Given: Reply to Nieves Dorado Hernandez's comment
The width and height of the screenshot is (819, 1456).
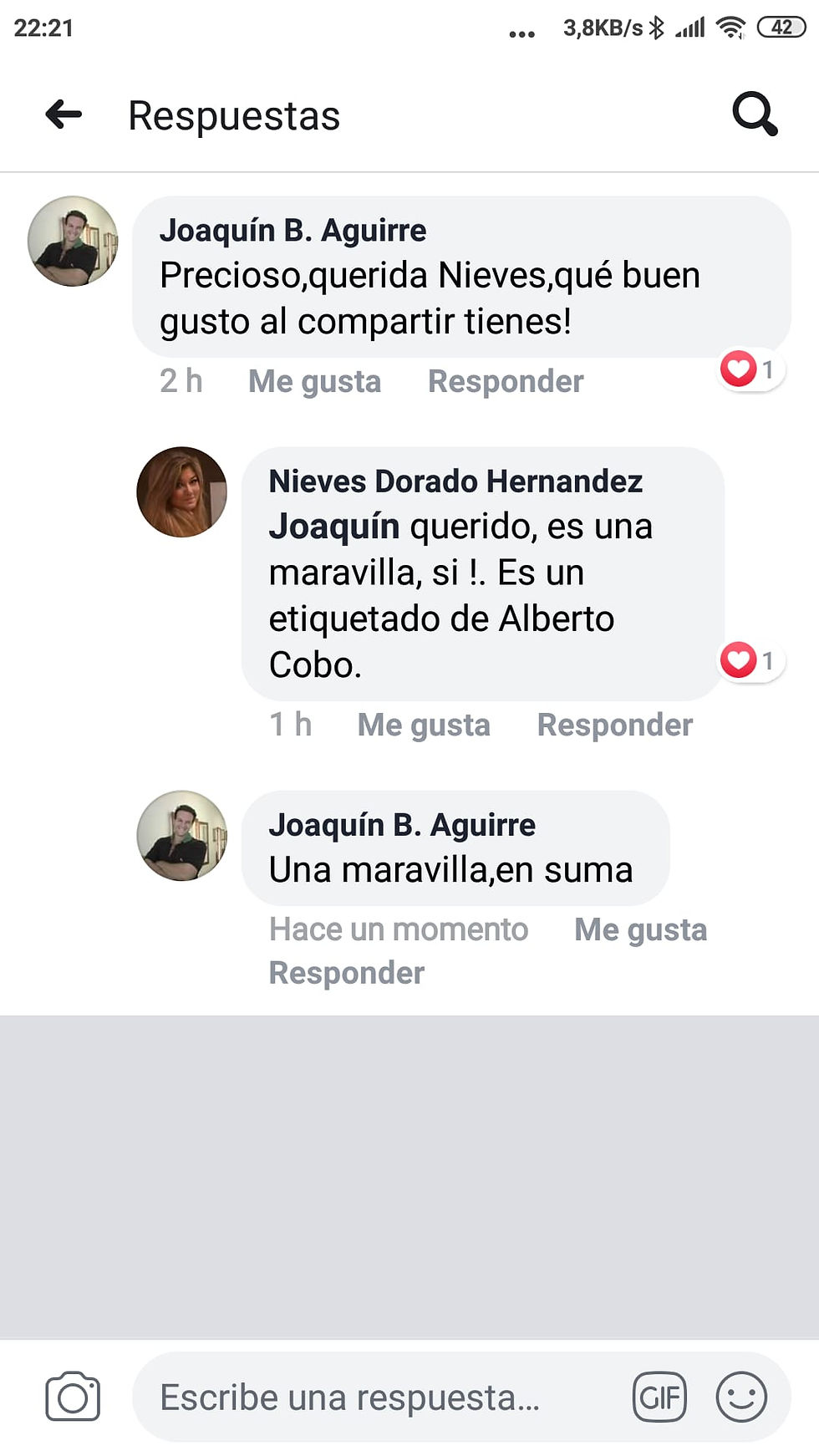Looking at the screenshot, I should coord(614,725).
